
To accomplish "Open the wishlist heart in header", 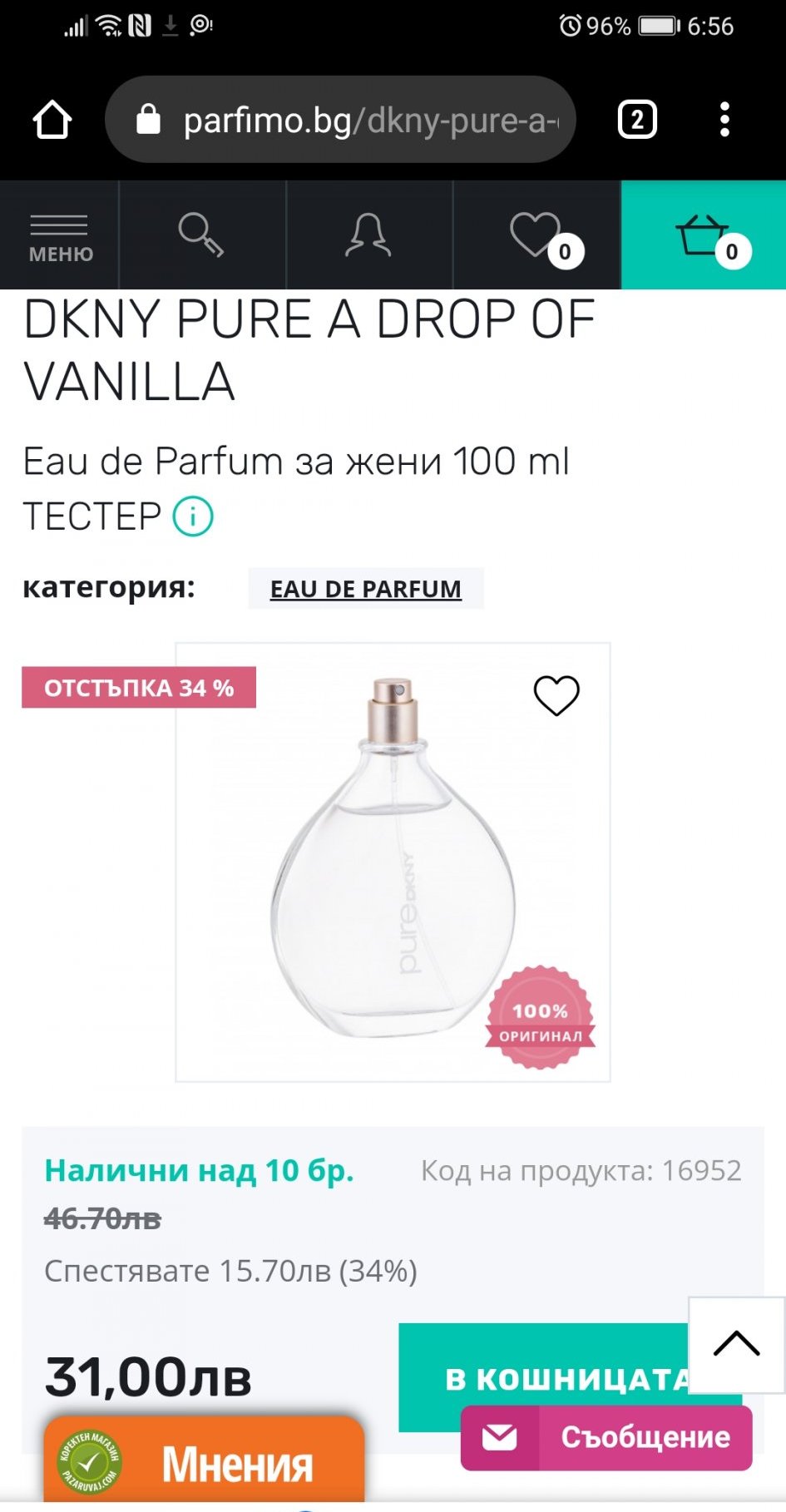I will point(537,235).
